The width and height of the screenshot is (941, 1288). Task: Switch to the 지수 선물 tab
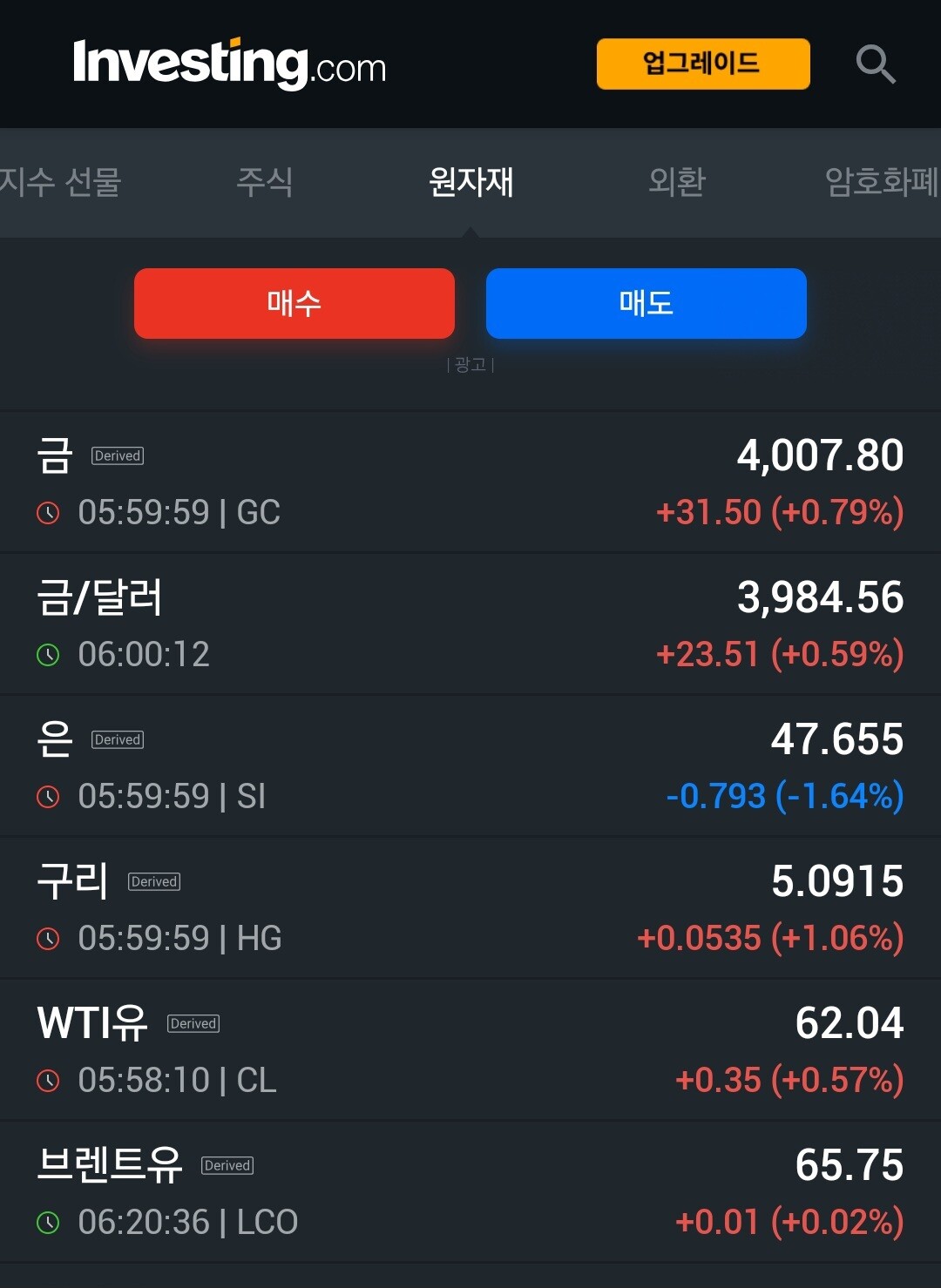[x=59, y=182]
